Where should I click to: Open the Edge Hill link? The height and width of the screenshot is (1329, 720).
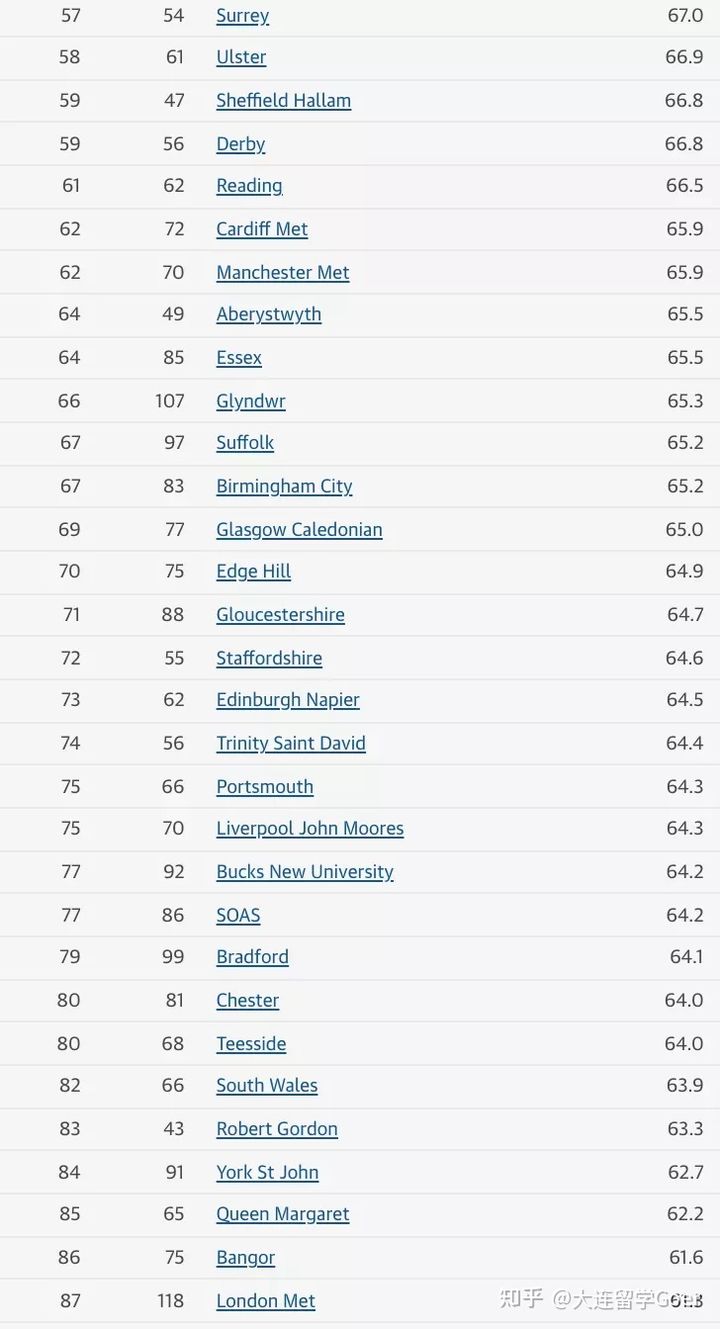(253, 571)
